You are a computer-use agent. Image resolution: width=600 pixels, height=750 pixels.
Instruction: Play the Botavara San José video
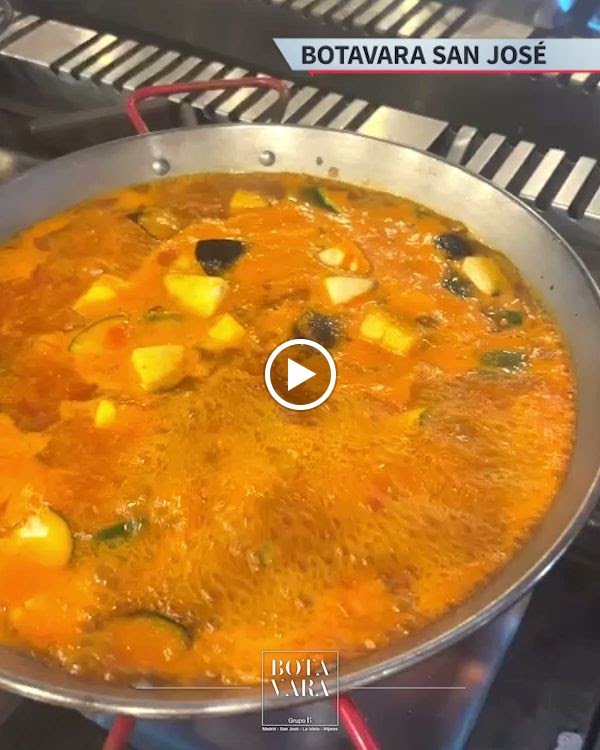[300, 375]
